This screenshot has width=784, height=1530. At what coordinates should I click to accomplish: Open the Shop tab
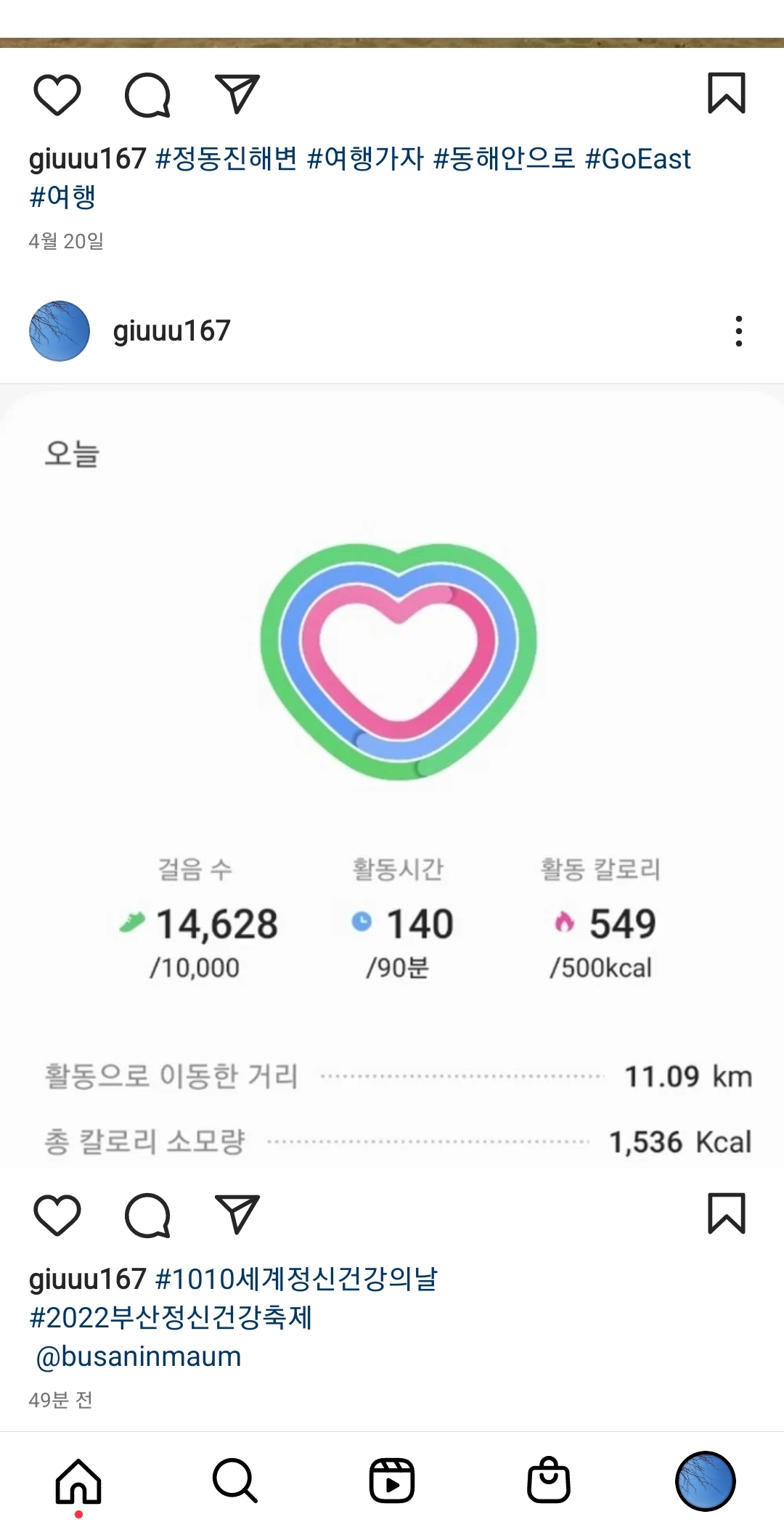549,1481
